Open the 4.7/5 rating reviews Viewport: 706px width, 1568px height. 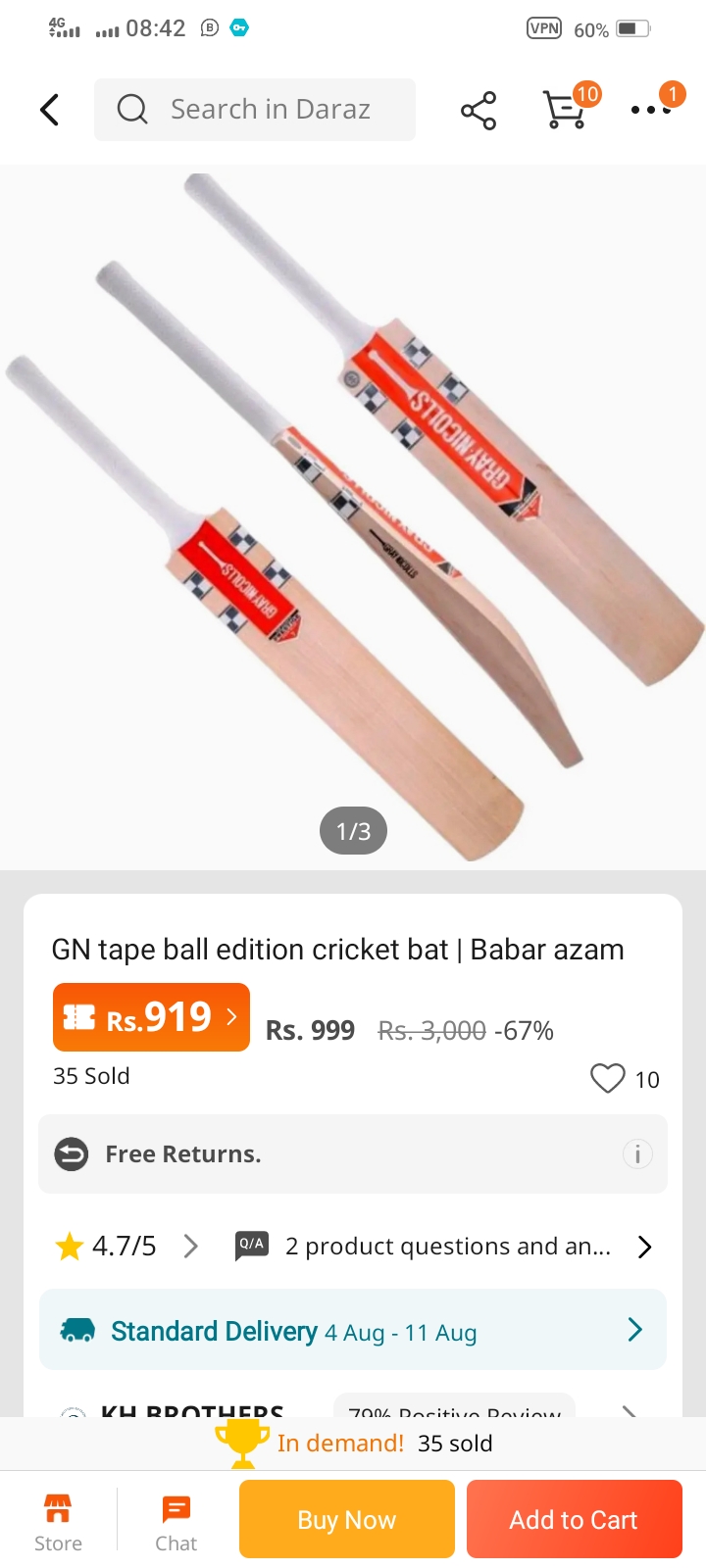(126, 1247)
